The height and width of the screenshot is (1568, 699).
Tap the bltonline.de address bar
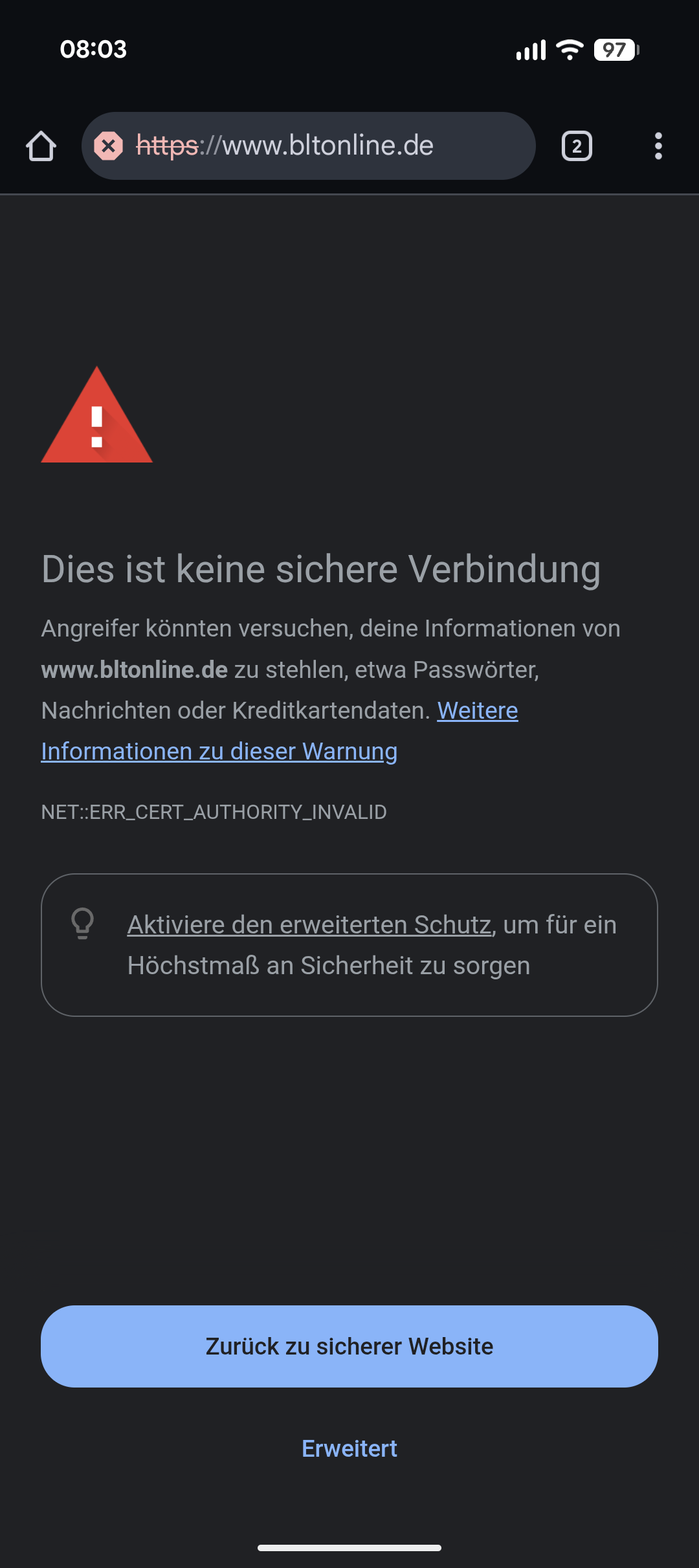pyautogui.click(x=309, y=146)
